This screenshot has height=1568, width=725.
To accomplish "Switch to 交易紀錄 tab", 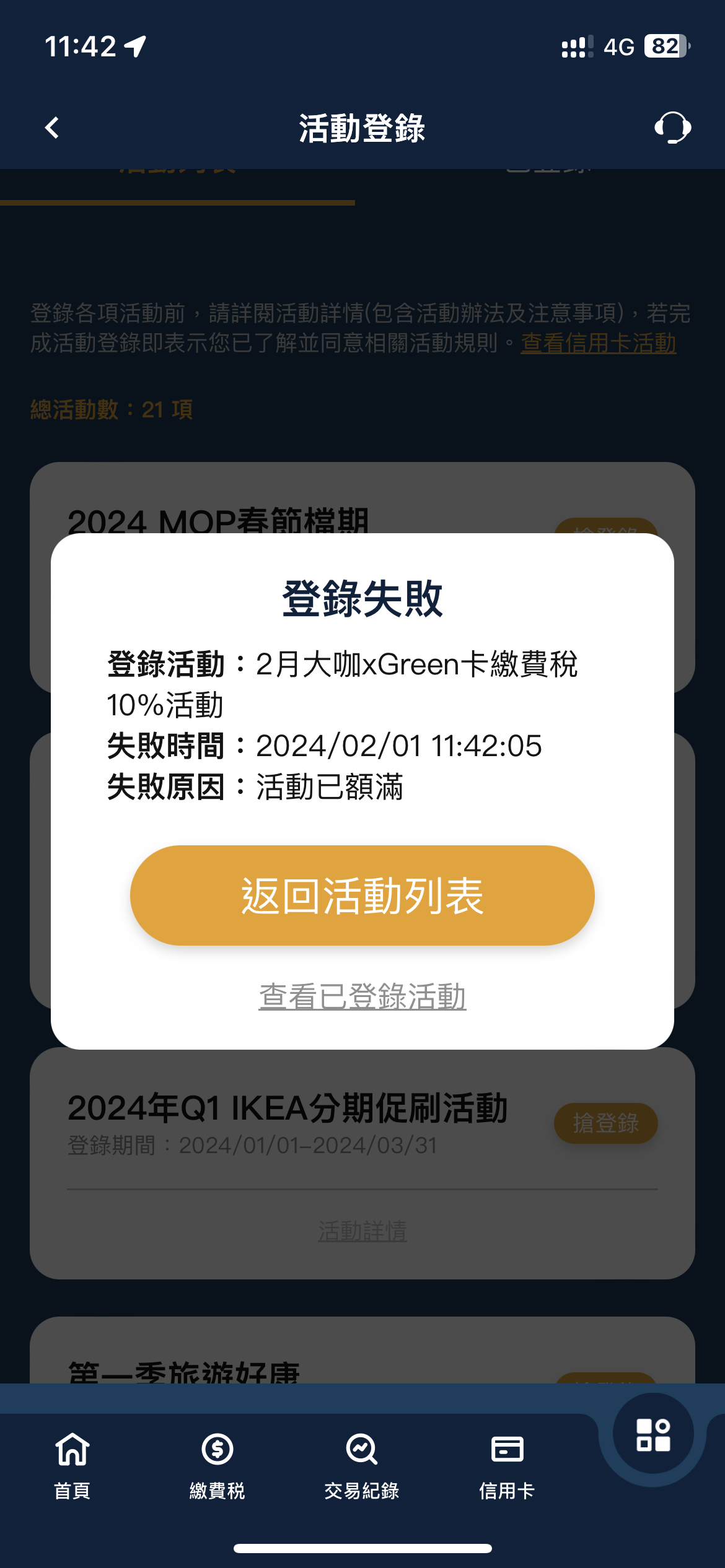I will [362, 1465].
